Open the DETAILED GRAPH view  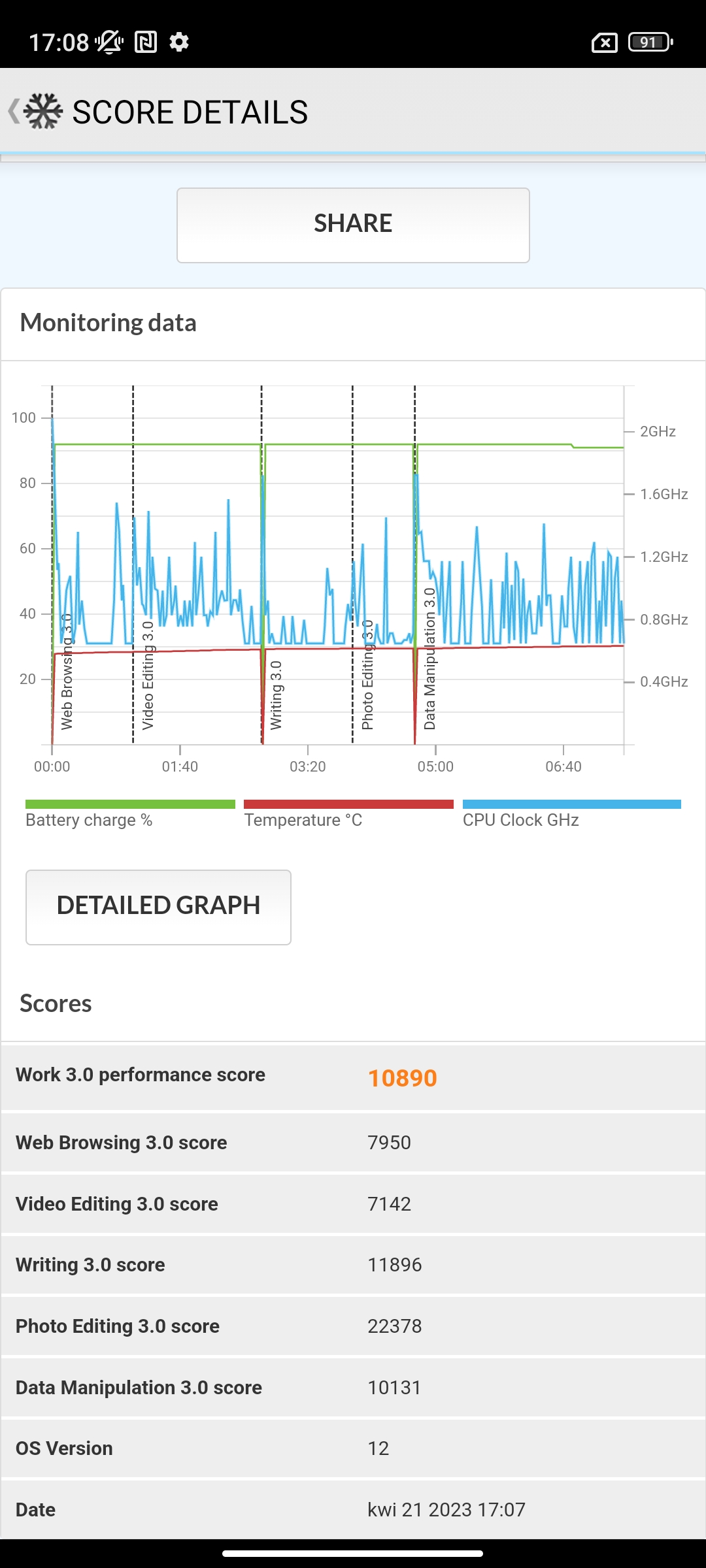pos(158,907)
